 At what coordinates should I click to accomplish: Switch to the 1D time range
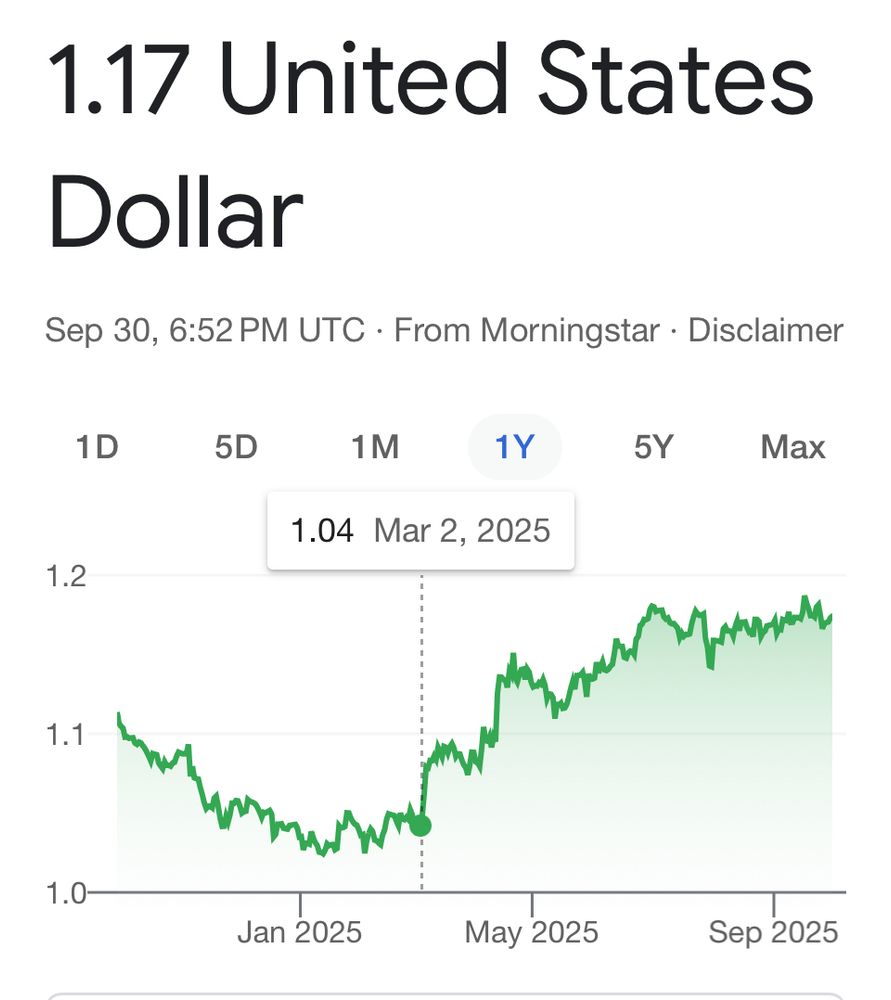coord(97,447)
